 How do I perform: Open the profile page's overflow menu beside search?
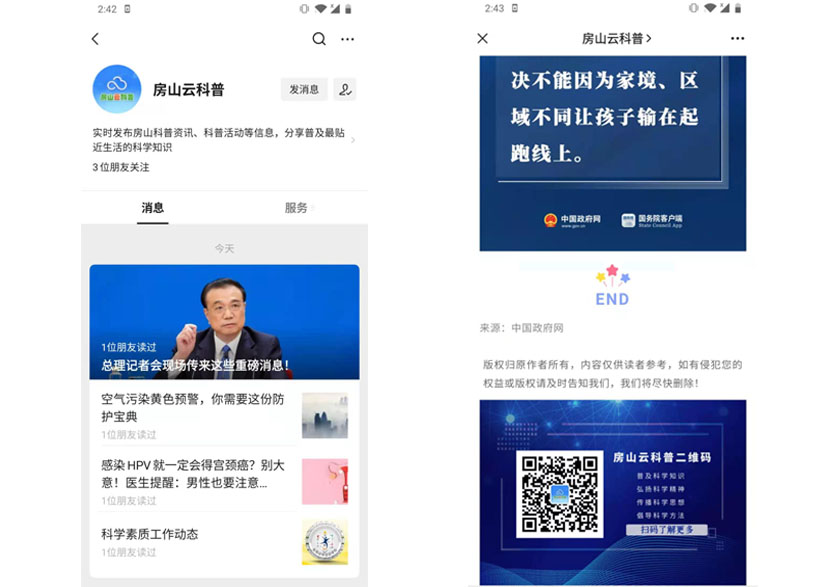coord(347,39)
